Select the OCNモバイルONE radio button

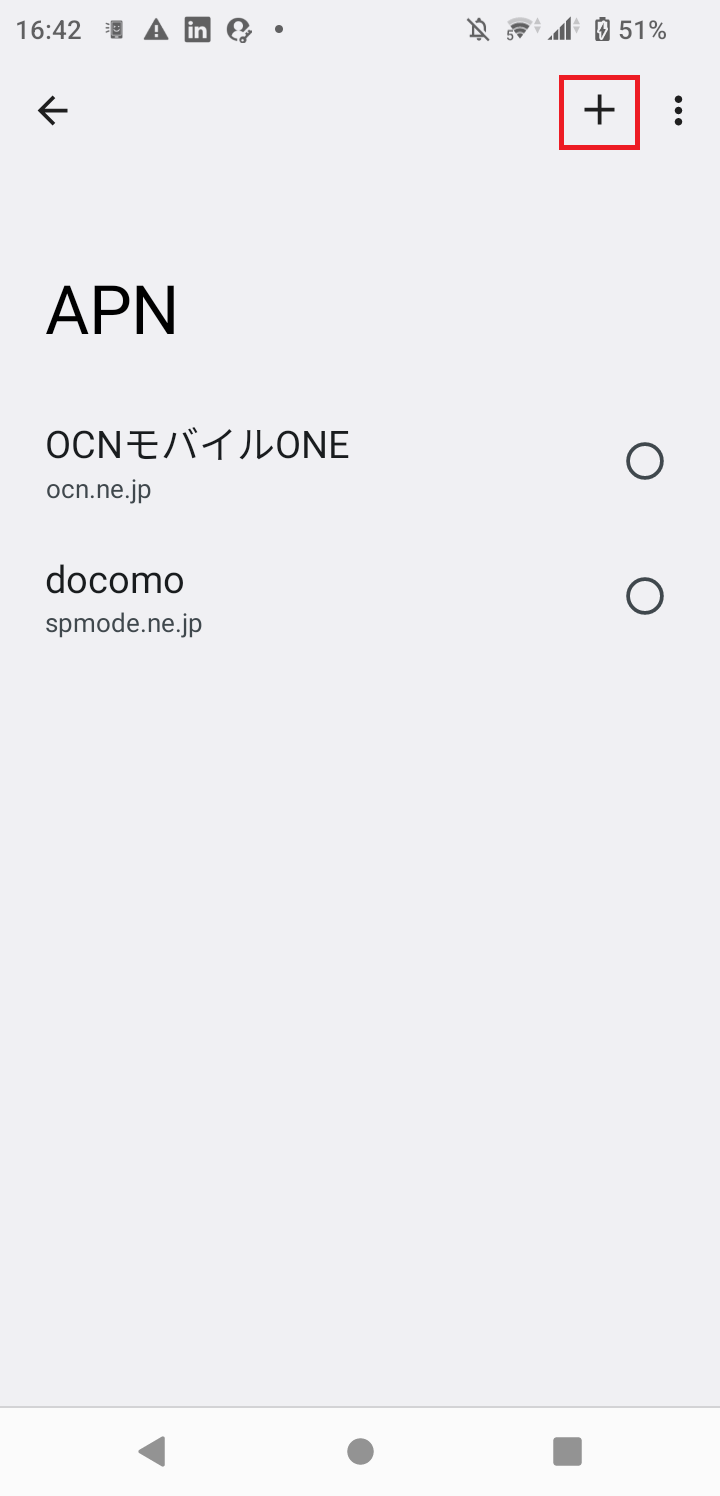pos(644,461)
